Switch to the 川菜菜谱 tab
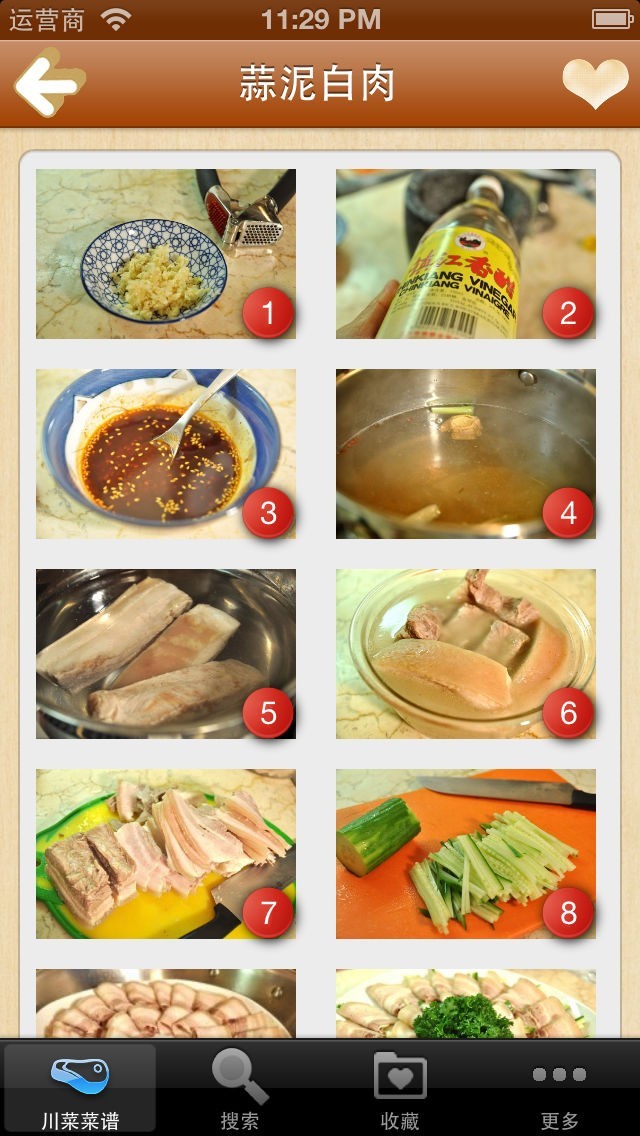The image size is (640, 1136). tap(80, 1089)
